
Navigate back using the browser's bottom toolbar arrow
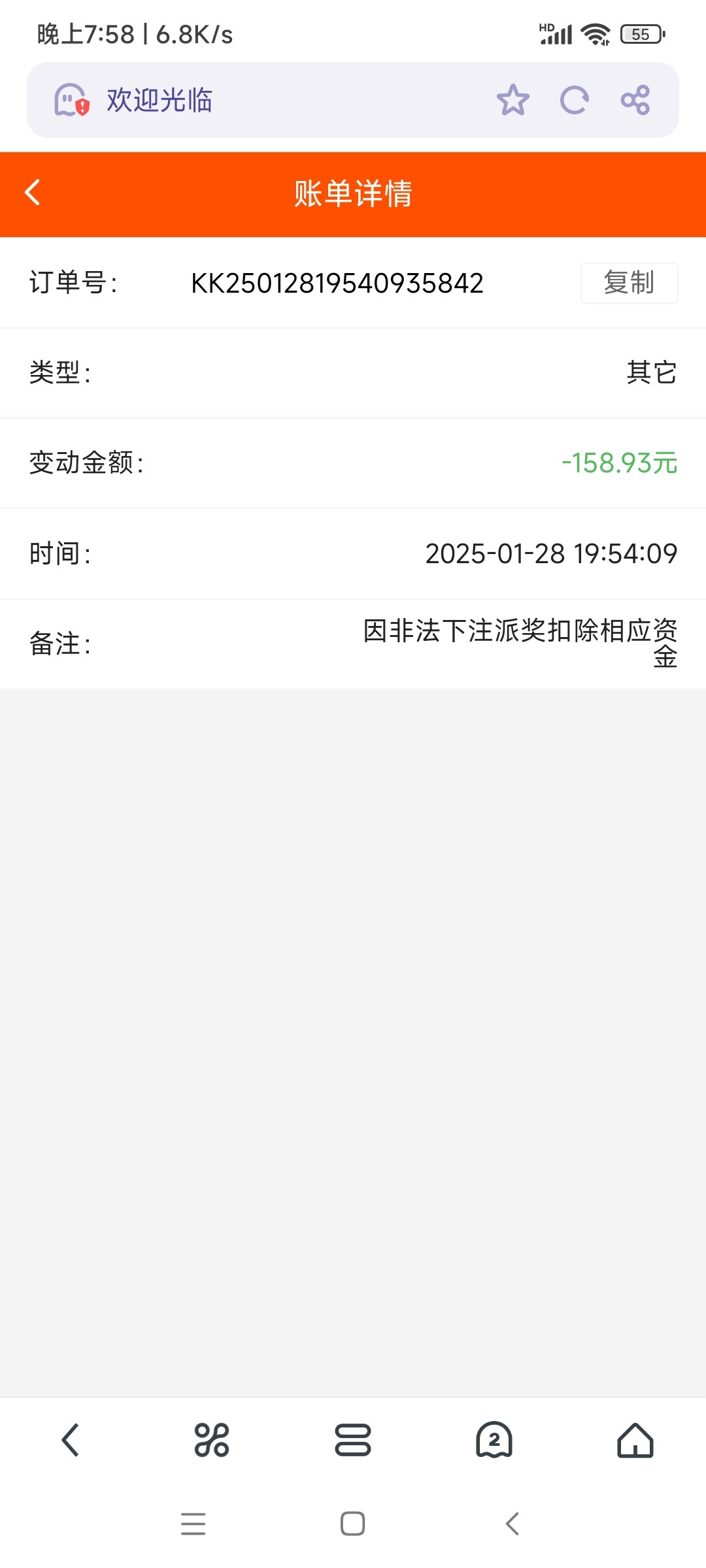coord(71,1440)
